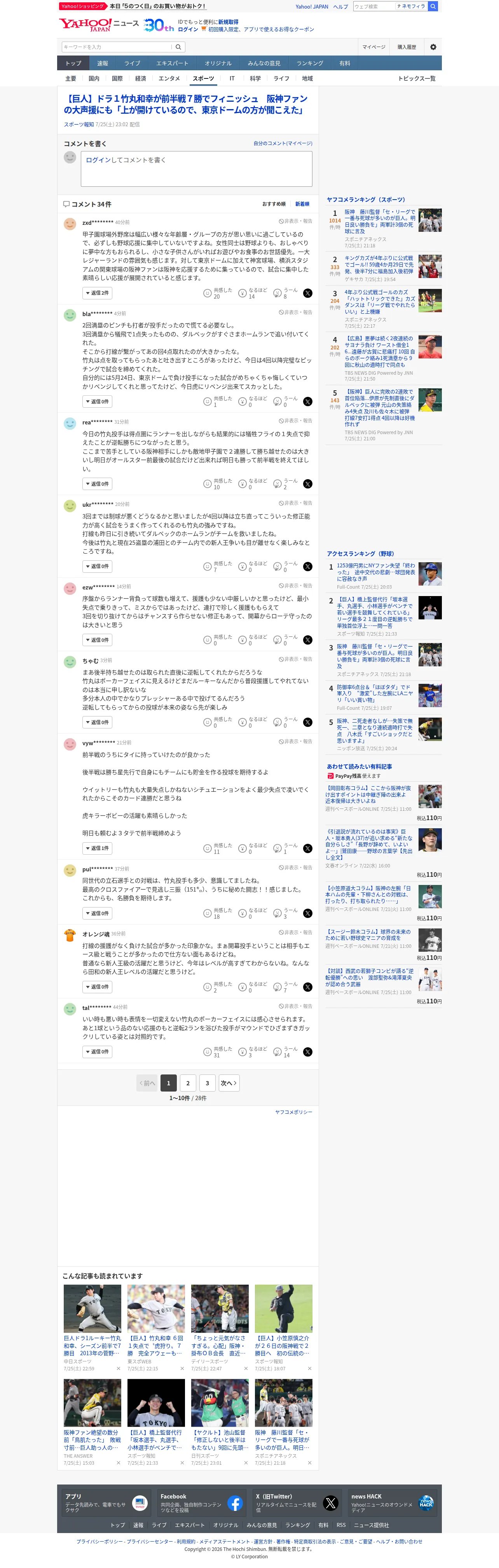
Task: Tap 次へ for next comments page
Action: [229, 1083]
